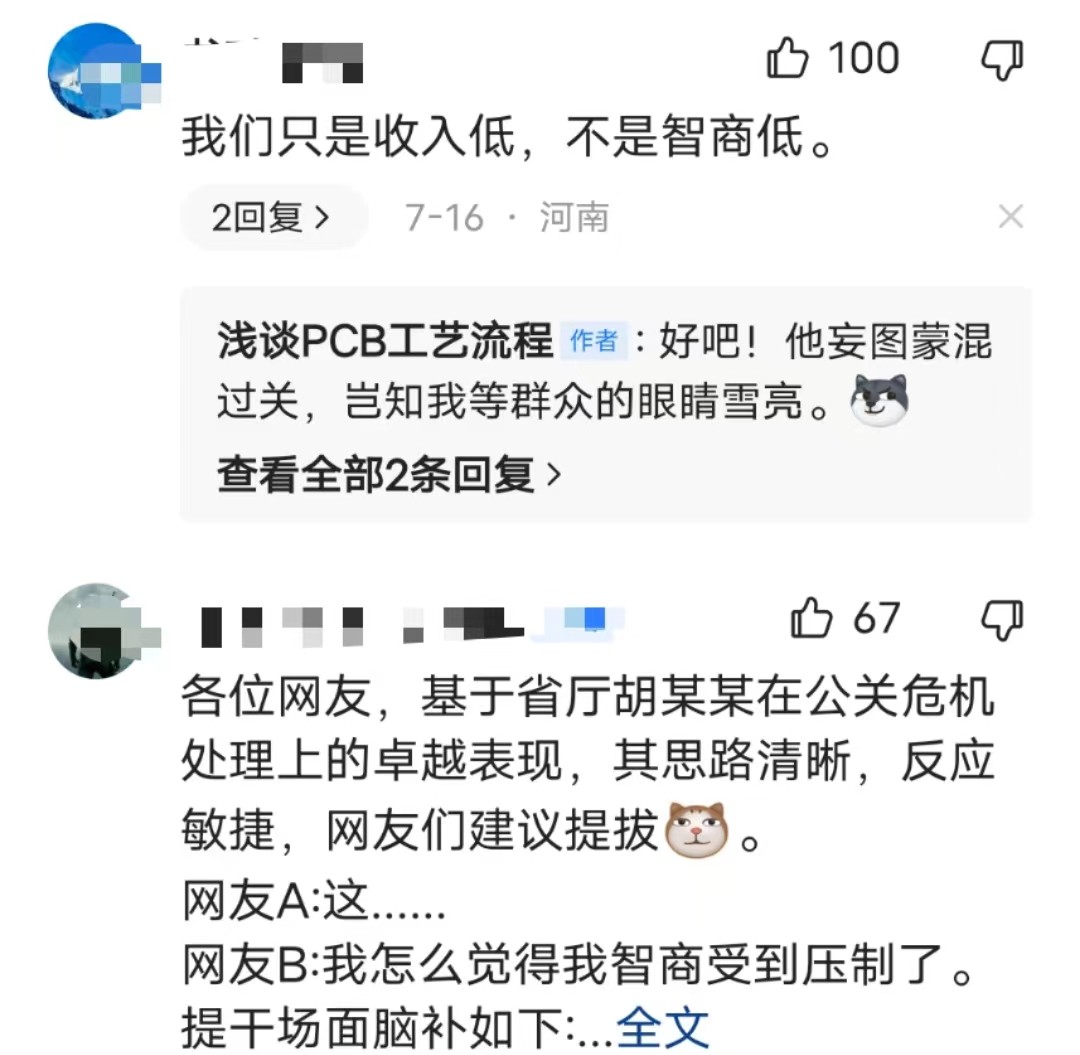
Task: Open 浅谈PCB工艺流程 author profile
Action: [x=385, y=342]
